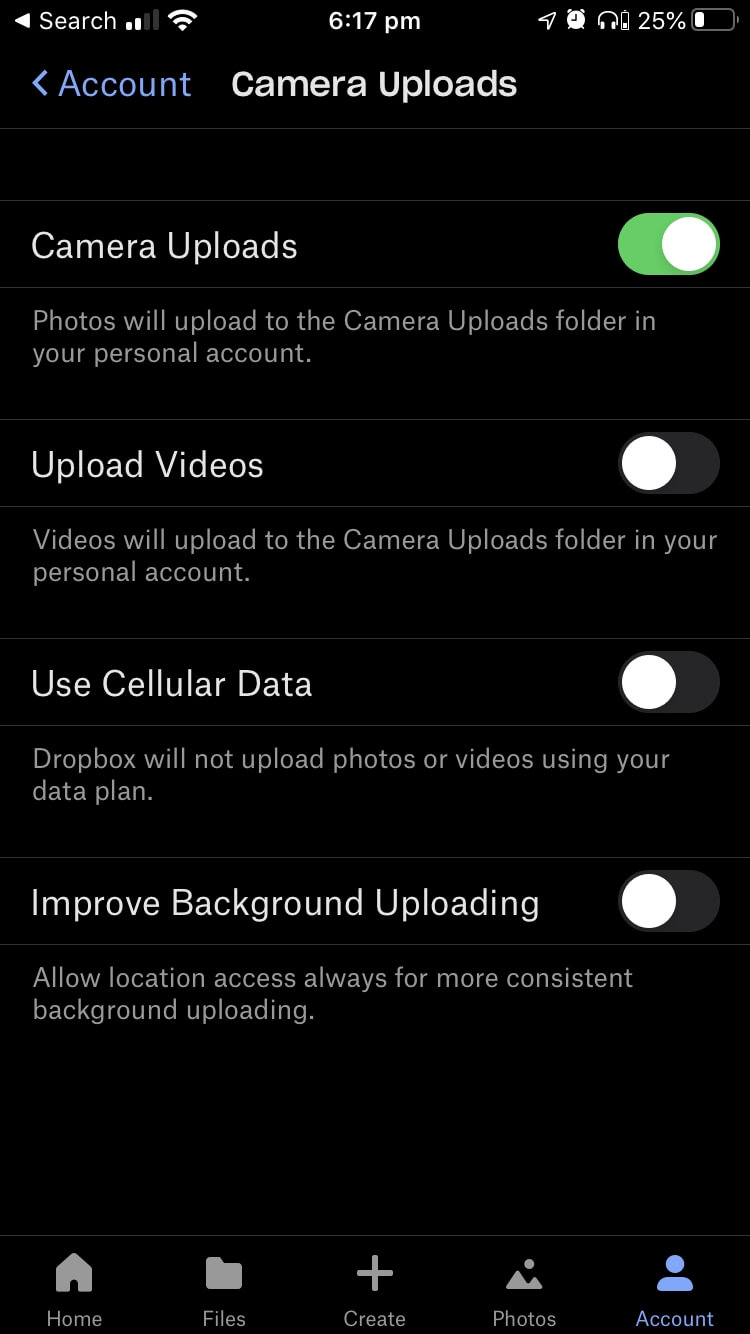Switch to the Photos tab
Viewport: 750px width, 1334px height.
click(x=524, y=1290)
